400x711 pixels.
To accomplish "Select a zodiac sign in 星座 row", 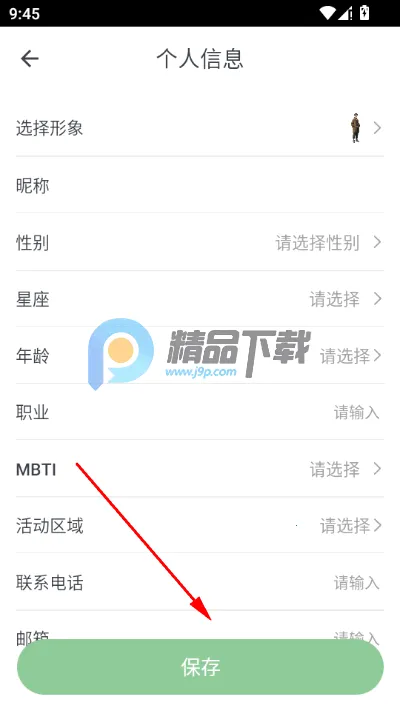I will coord(200,299).
